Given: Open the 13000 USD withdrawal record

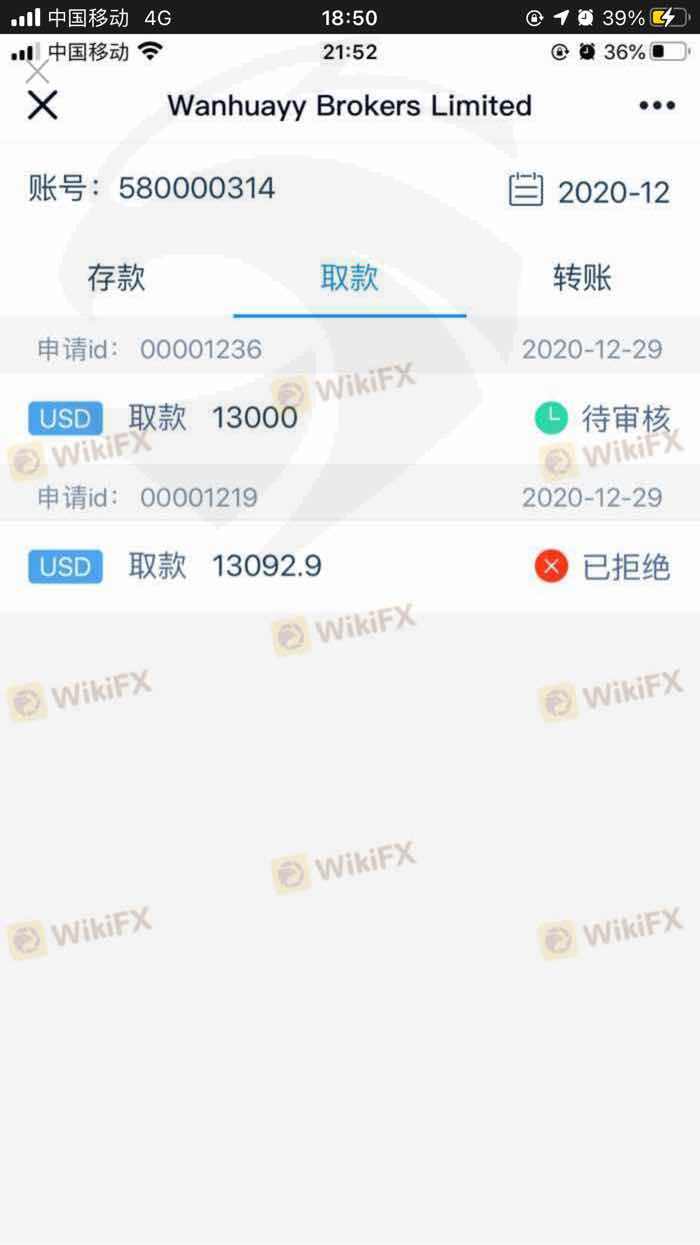Looking at the screenshot, I should pos(350,417).
